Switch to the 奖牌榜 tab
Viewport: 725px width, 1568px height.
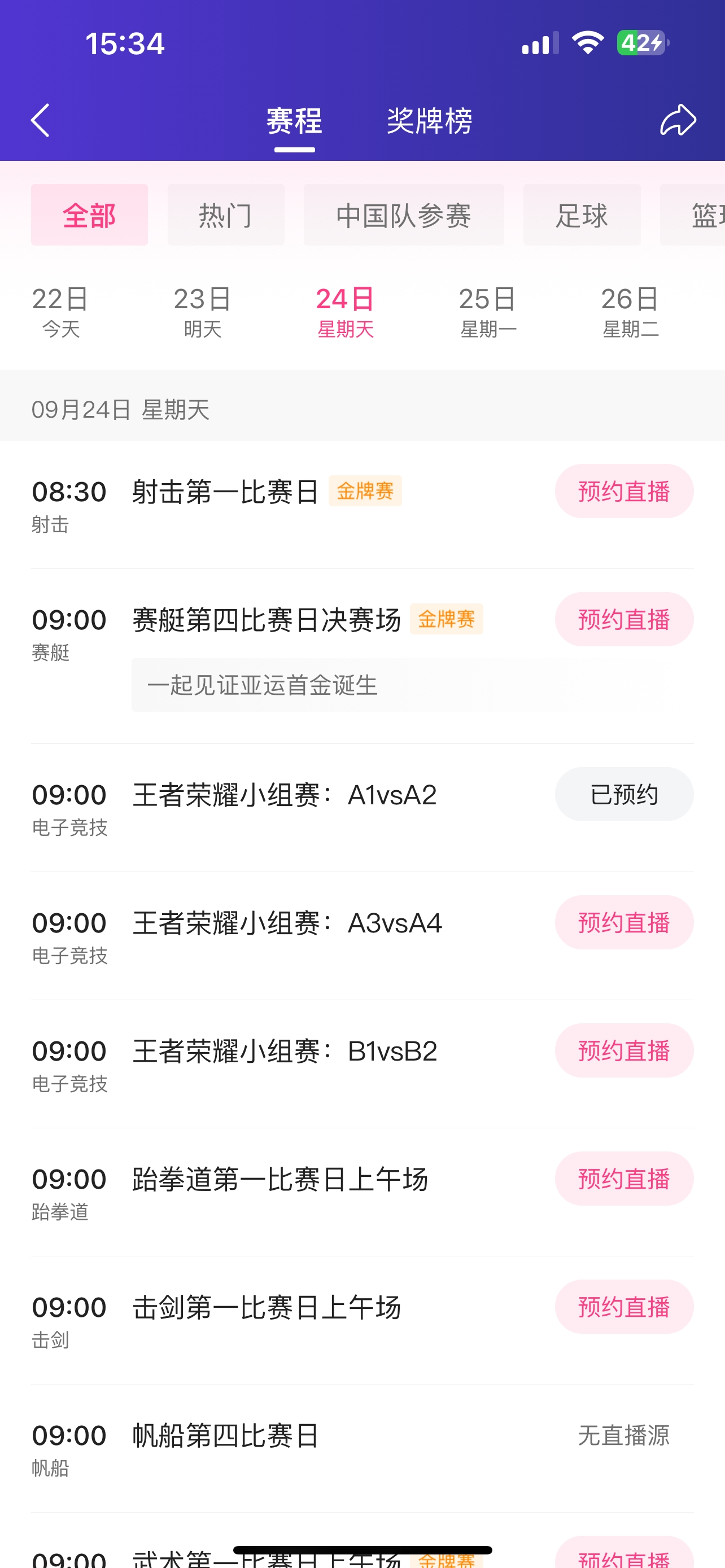(429, 121)
